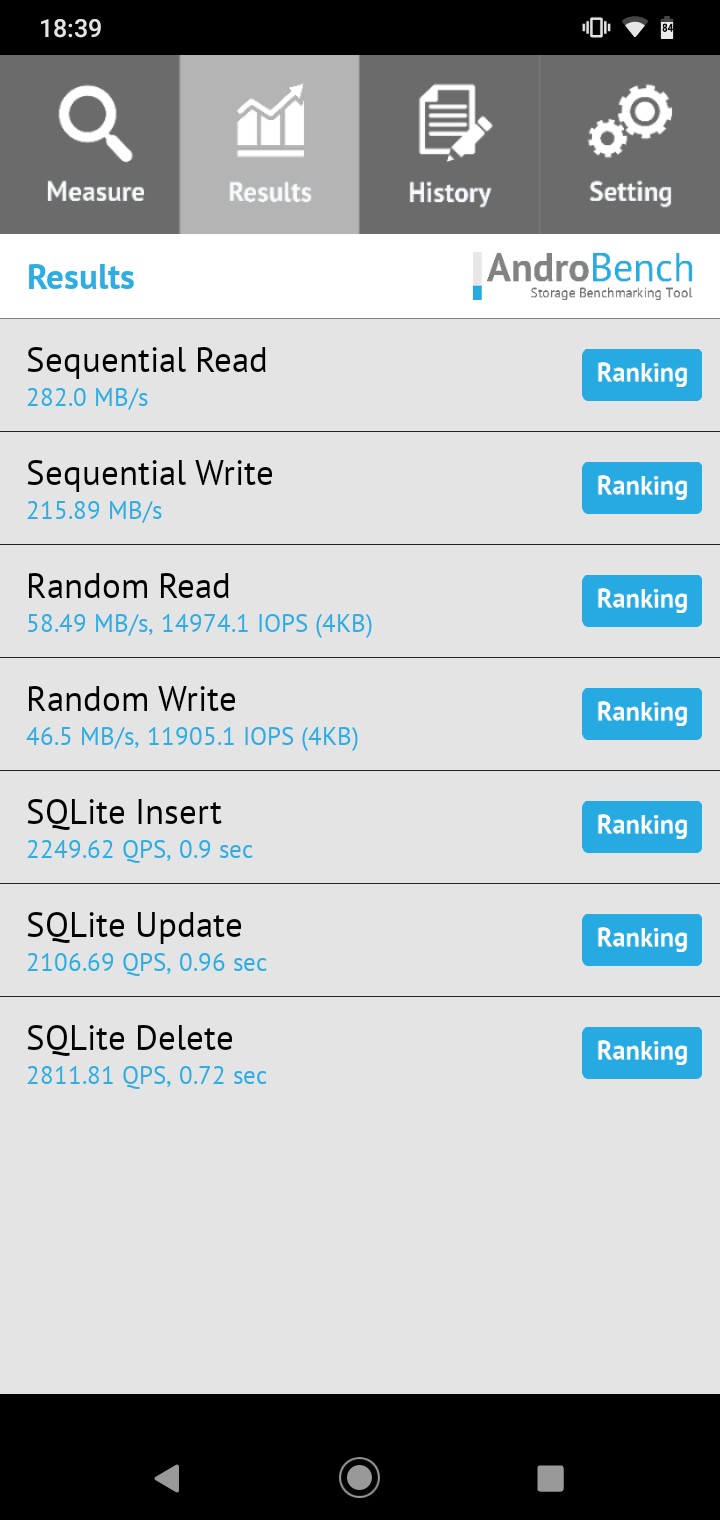Viewport: 720px width, 1520px height.
Task: Open the History tab
Action: point(449,145)
